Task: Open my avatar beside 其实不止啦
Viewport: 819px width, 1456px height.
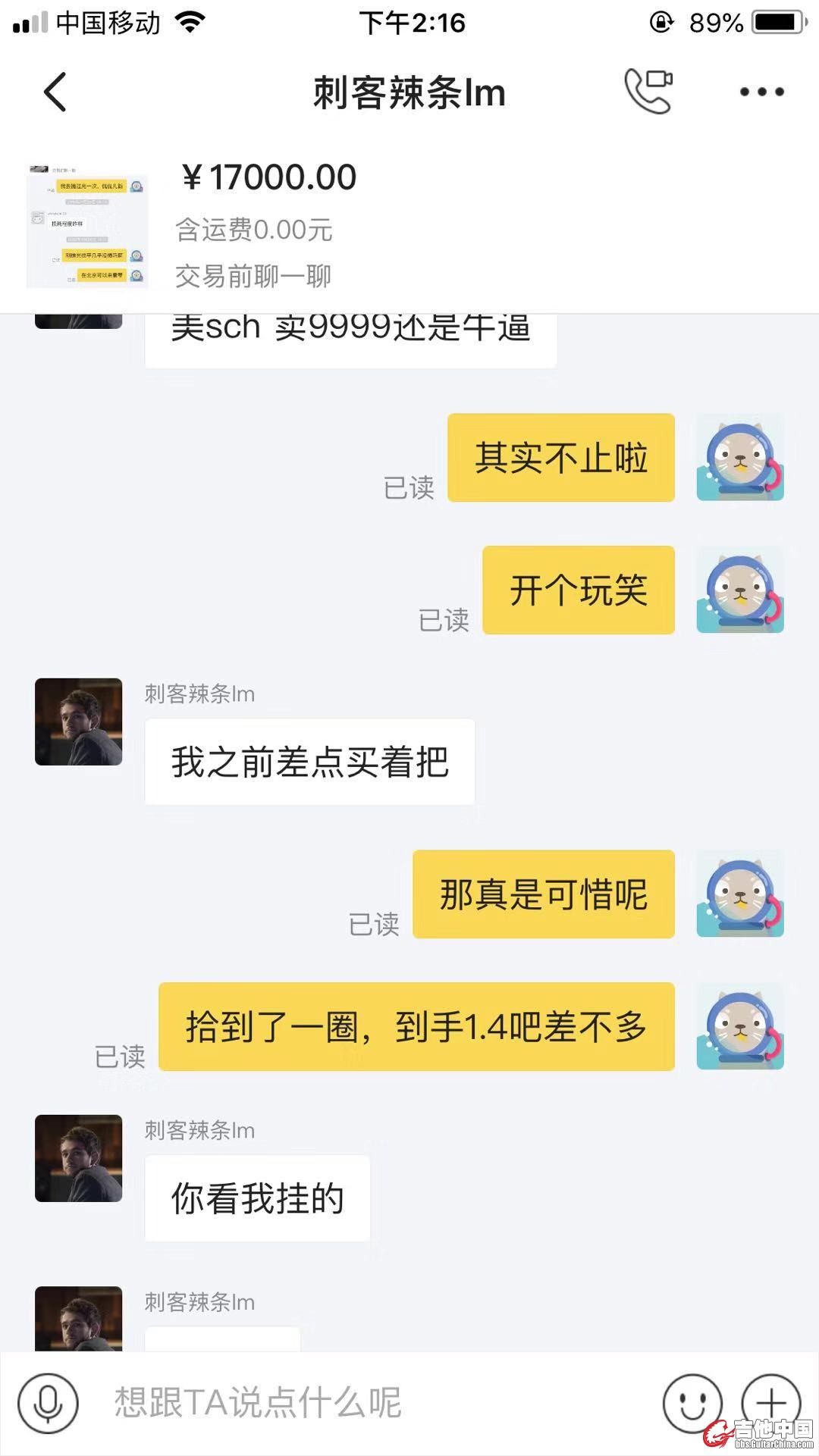Action: pyautogui.click(x=739, y=457)
